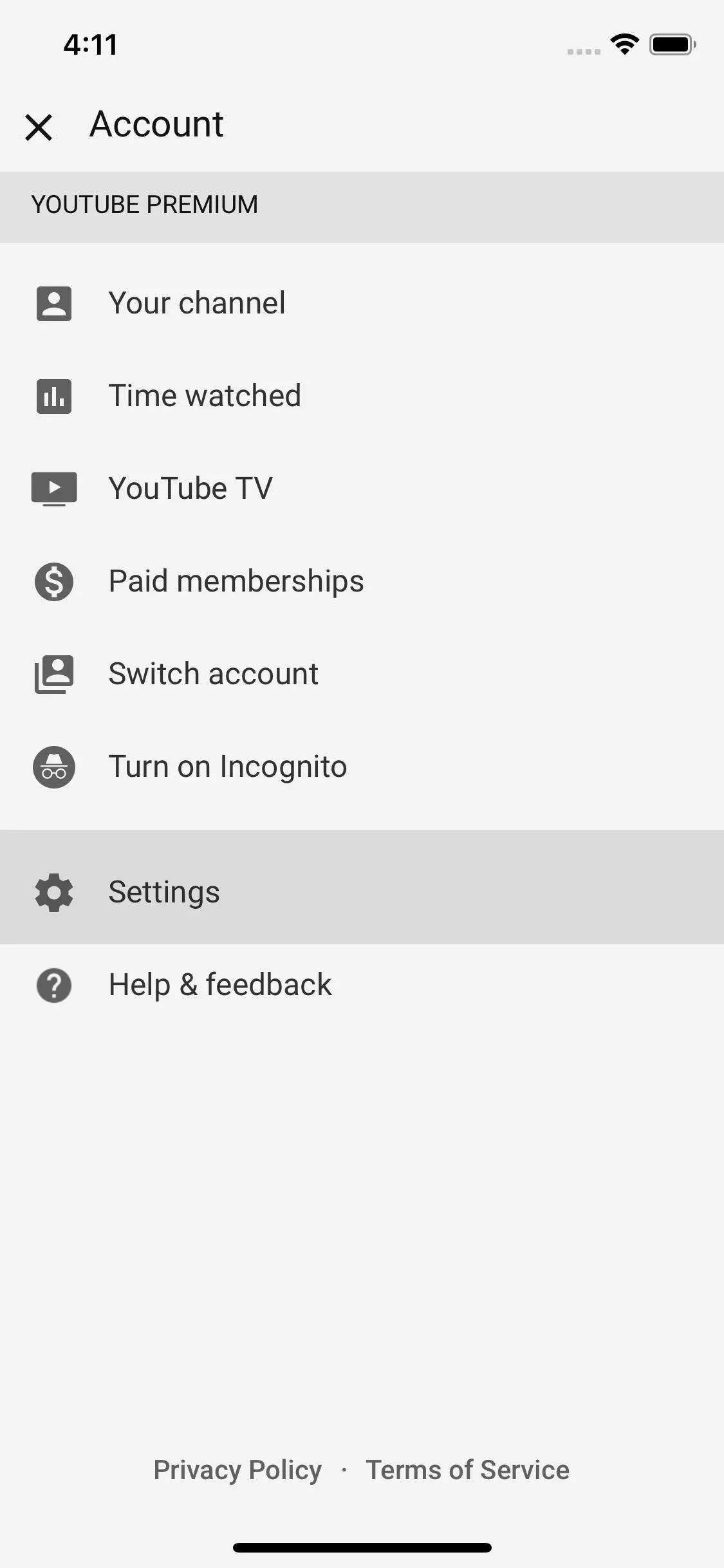Tap the Privacy Policy link
724x1568 pixels.
237,1470
